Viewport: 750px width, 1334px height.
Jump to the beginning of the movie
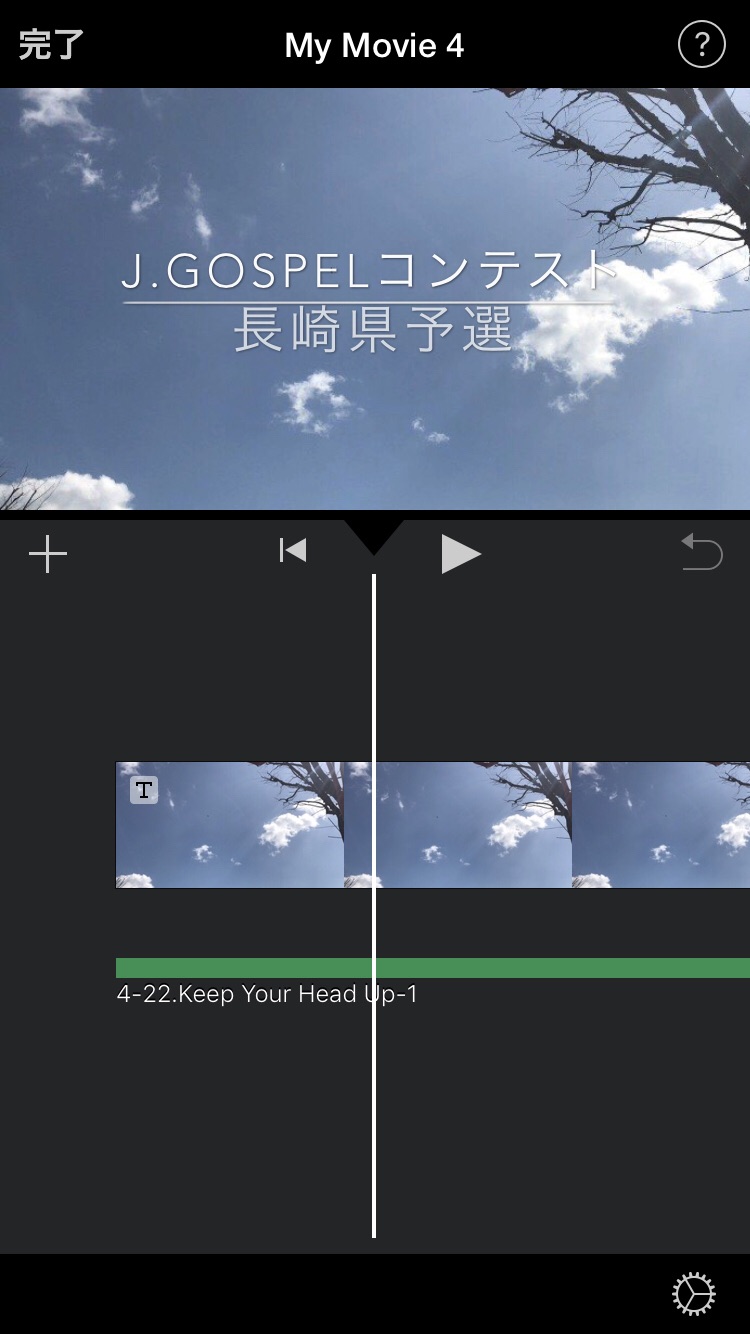click(292, 551)
